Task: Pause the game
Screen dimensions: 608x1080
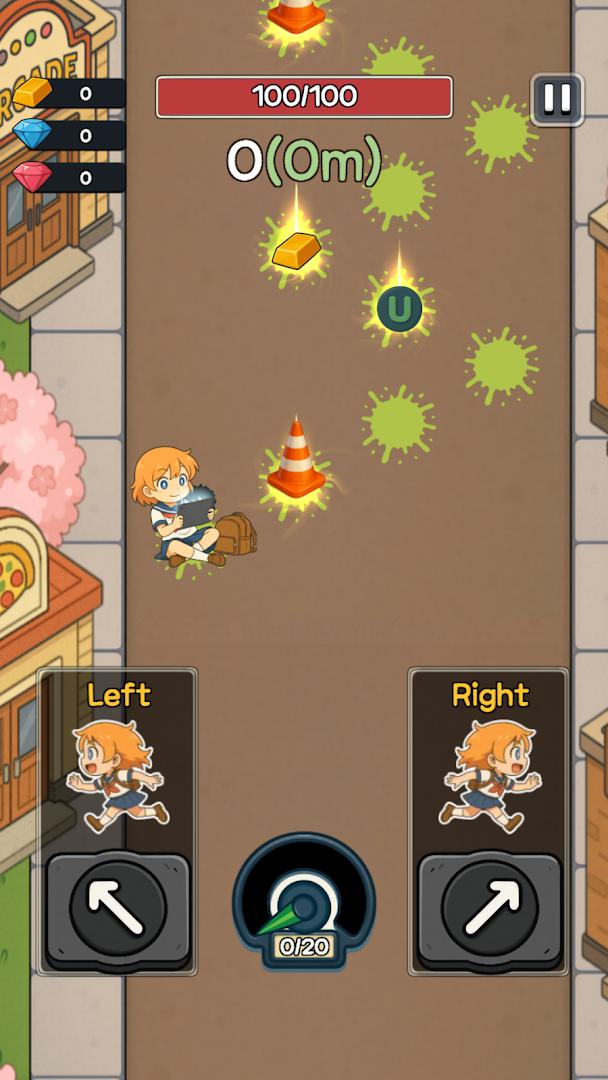Action: (557, 99)
